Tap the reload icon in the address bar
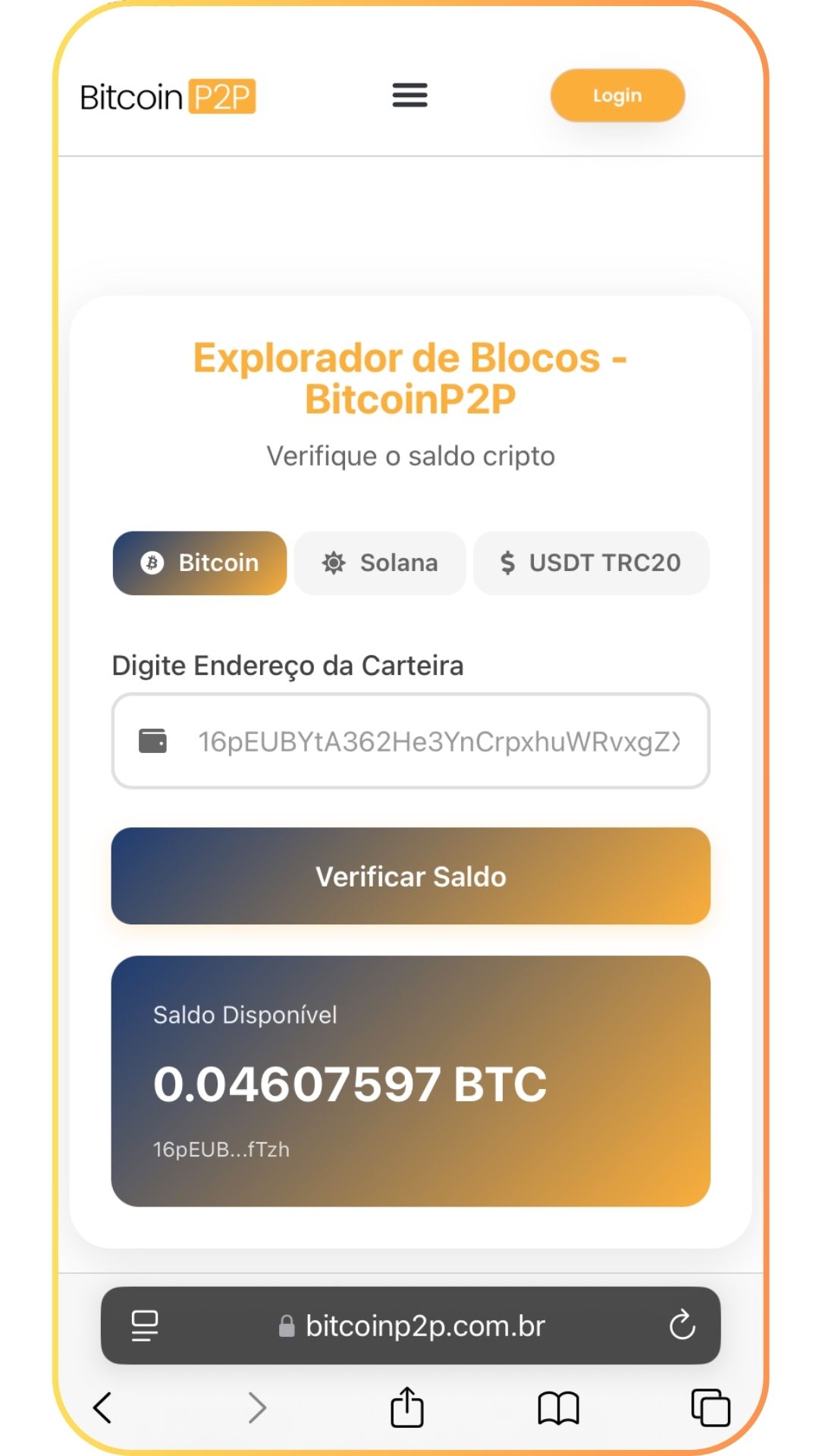This screenshot has height=1456, width=819. pos(683,1326)
